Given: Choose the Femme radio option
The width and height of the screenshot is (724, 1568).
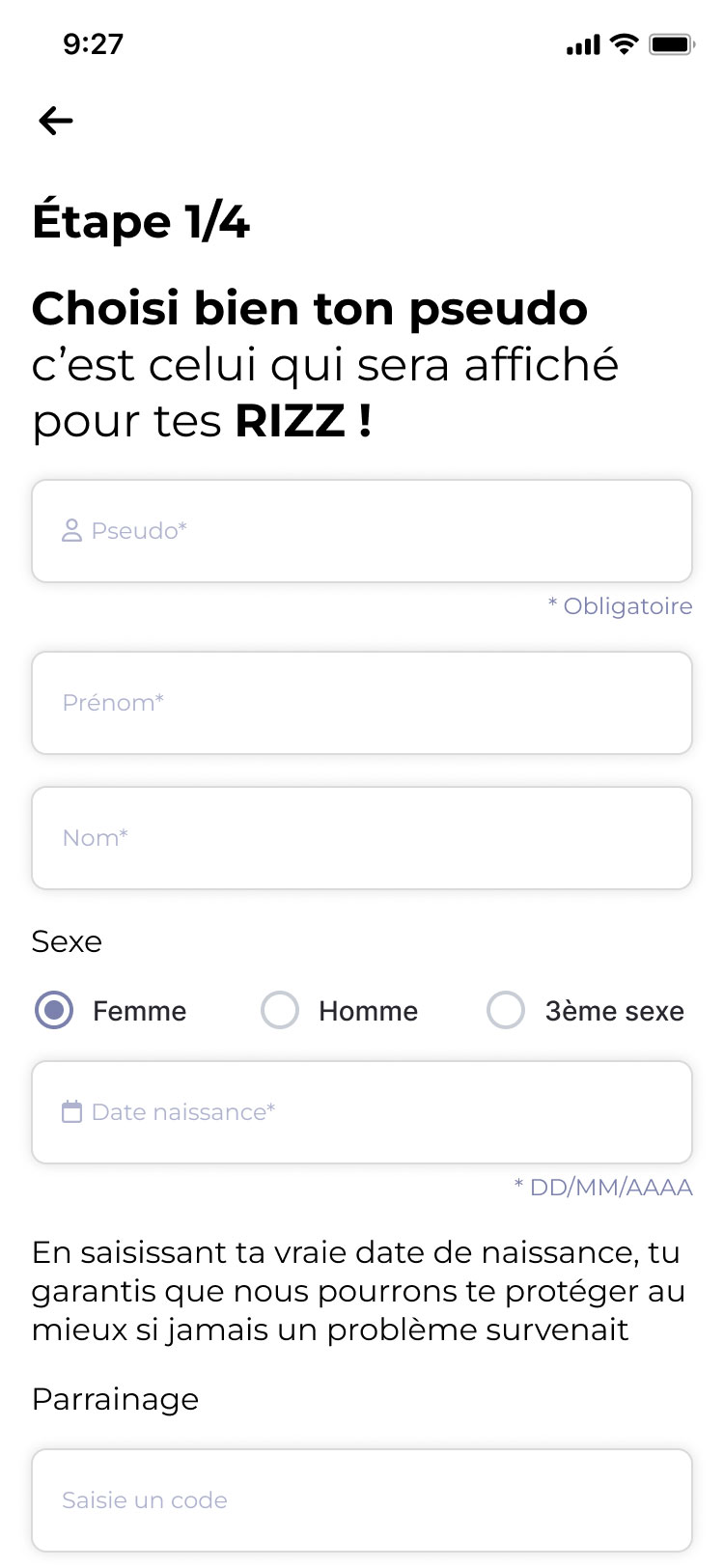Looking at the screenshot, I should (55, 1011).
